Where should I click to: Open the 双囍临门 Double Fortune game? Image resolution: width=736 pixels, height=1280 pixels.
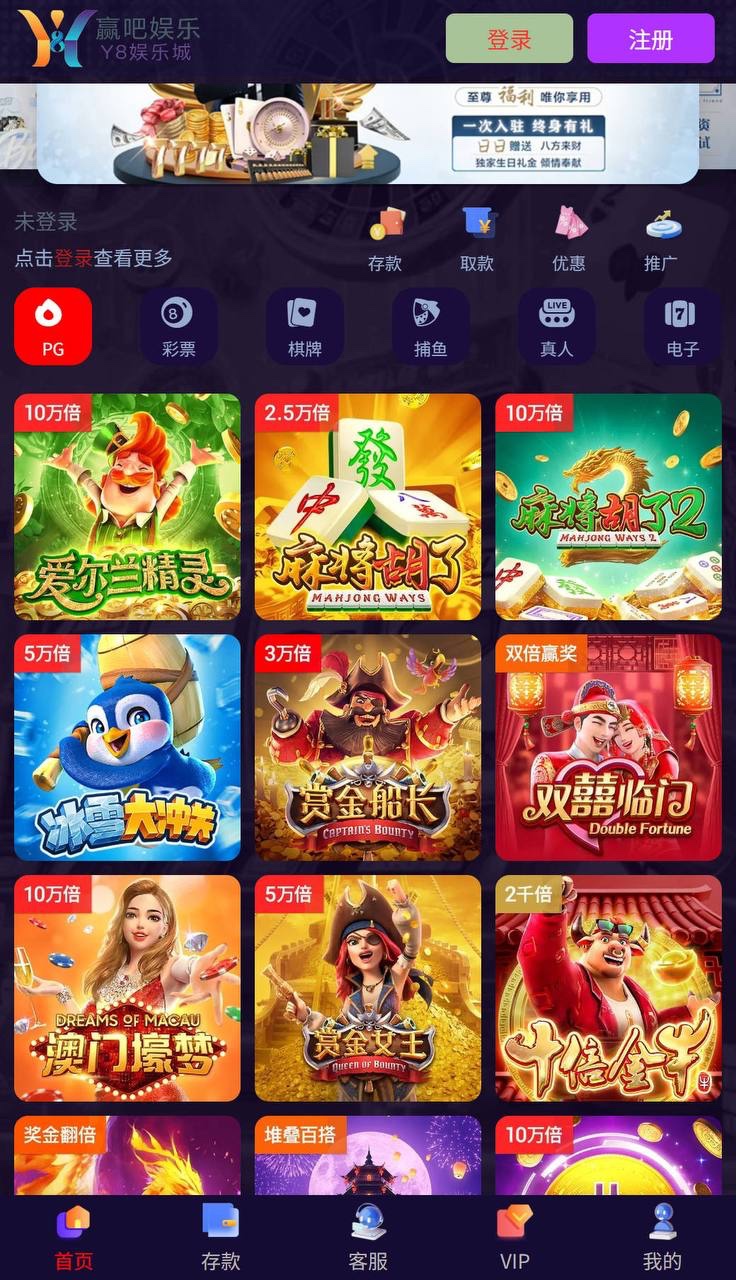tap(608, 747)
